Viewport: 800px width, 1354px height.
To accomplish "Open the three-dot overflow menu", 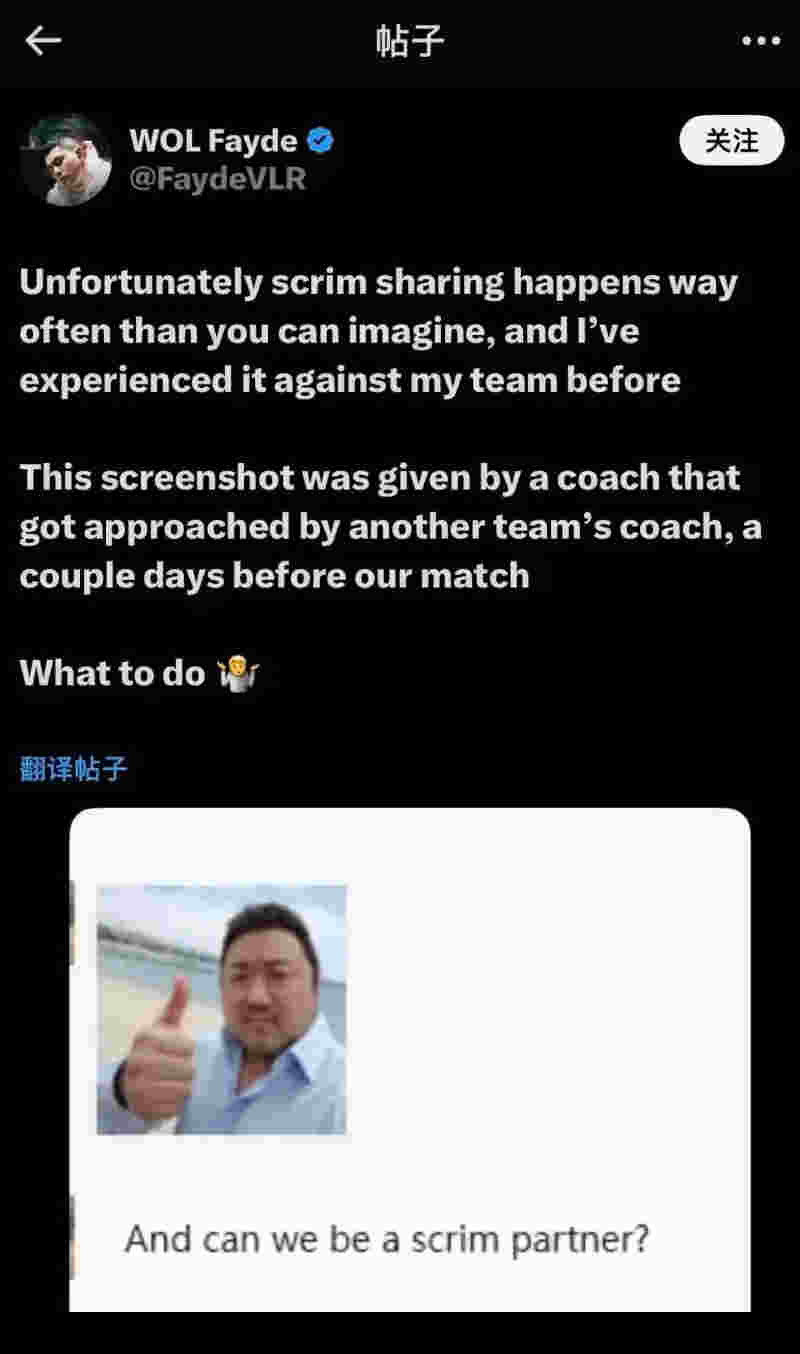I will (760, 41).
